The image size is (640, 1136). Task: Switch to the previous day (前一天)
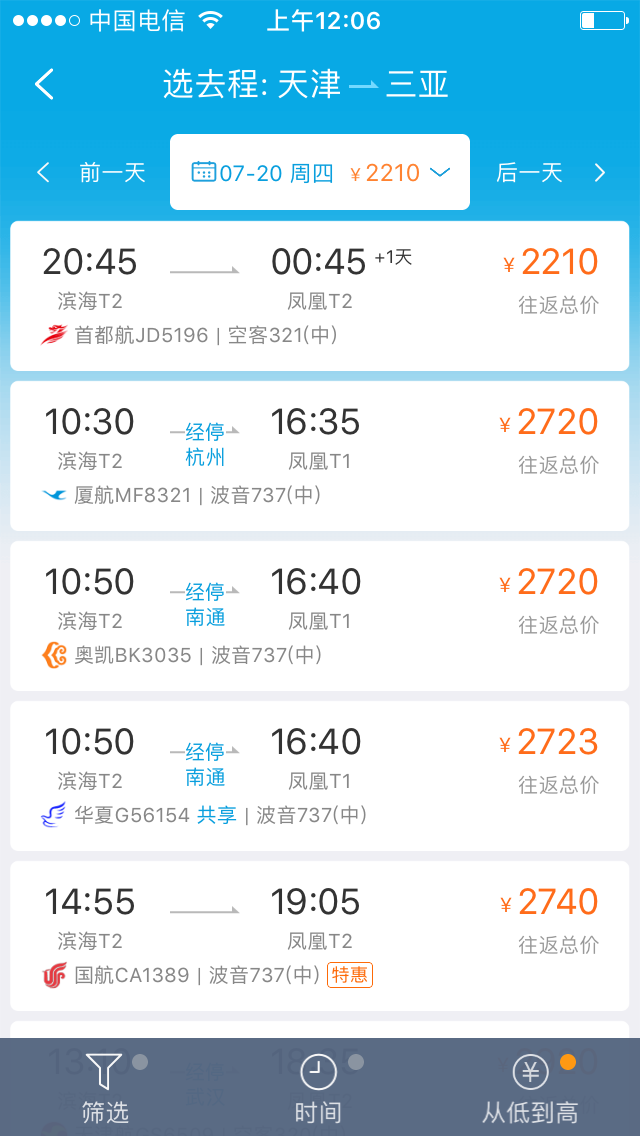(x=91, y=172)
